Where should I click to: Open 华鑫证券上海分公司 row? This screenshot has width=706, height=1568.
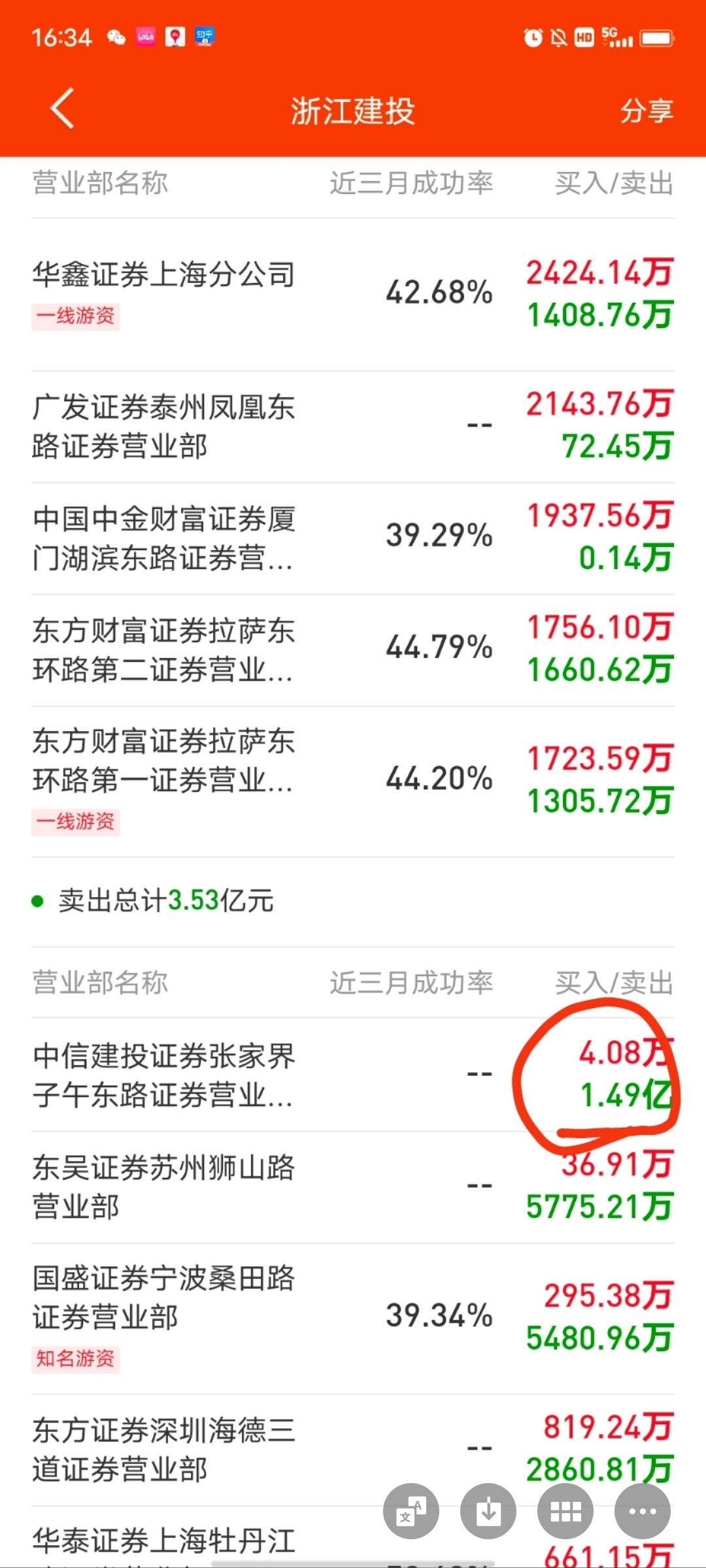(353, 295)
